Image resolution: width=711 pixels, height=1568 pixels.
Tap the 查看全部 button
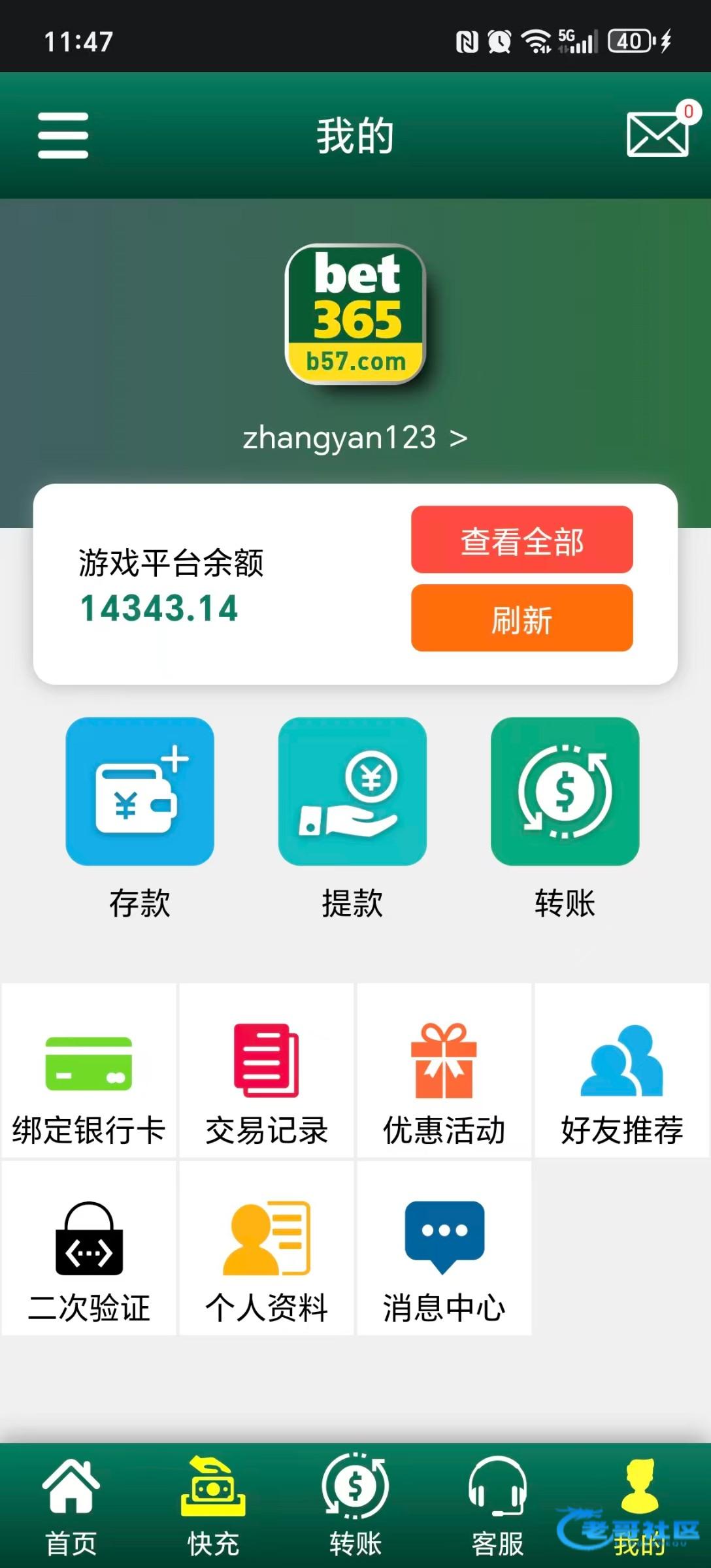(x=521, y=540)
